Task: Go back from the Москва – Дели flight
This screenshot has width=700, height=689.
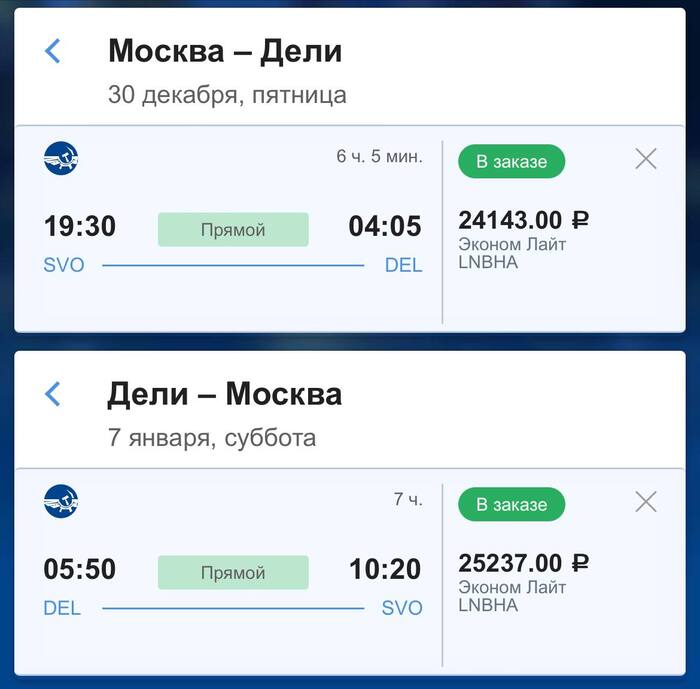Action: coord(53,51)
